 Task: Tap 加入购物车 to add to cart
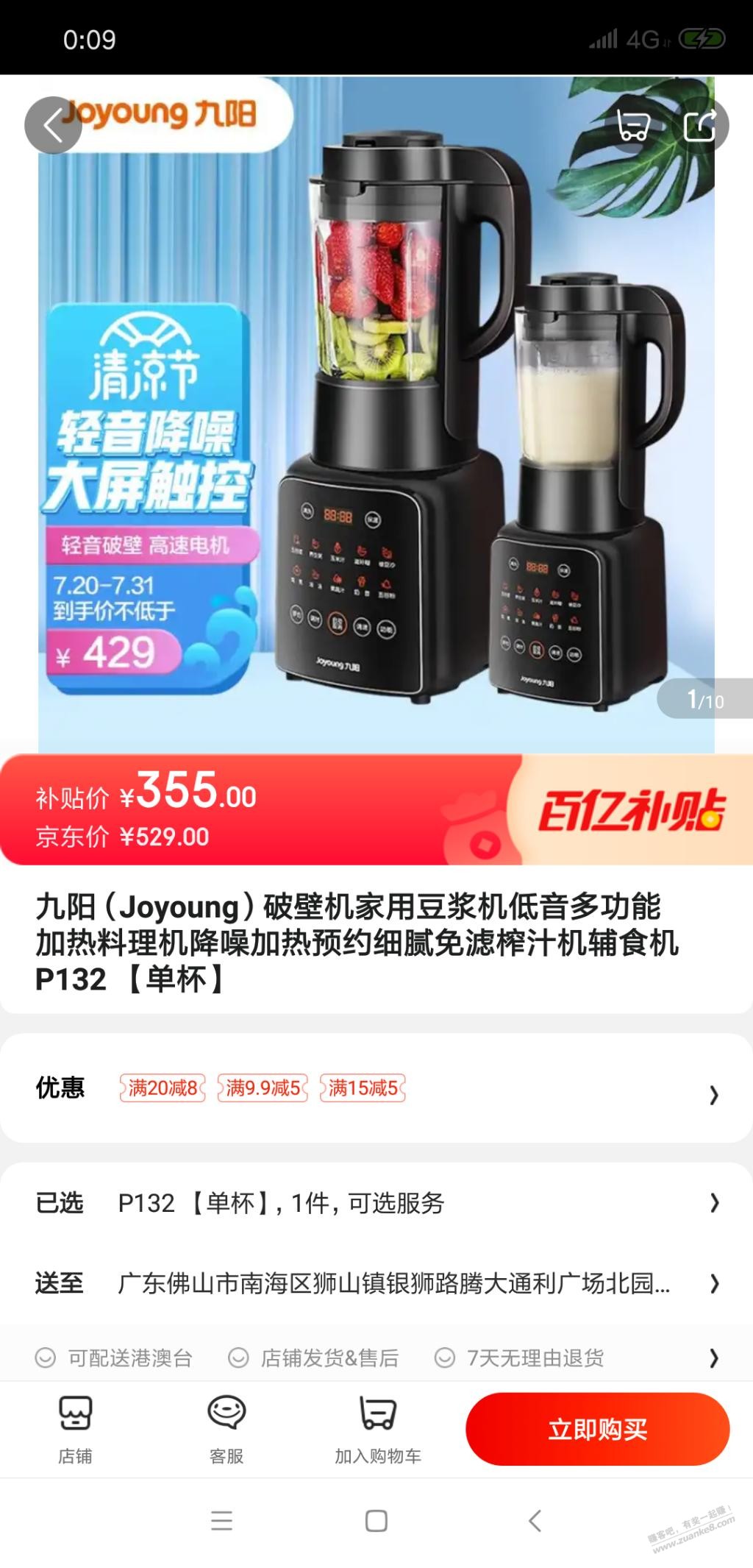(378, 1430)
